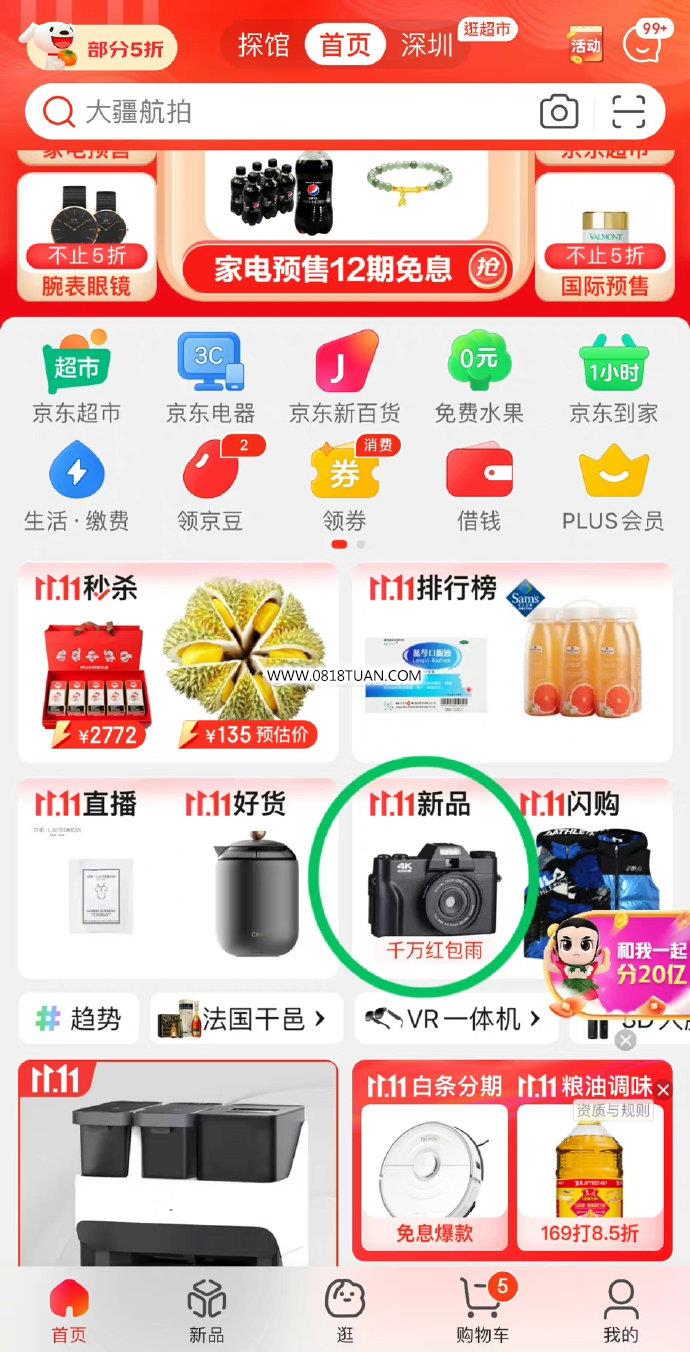
Task: Open 京东电器 shortcut
Action: tap(210, 379)
